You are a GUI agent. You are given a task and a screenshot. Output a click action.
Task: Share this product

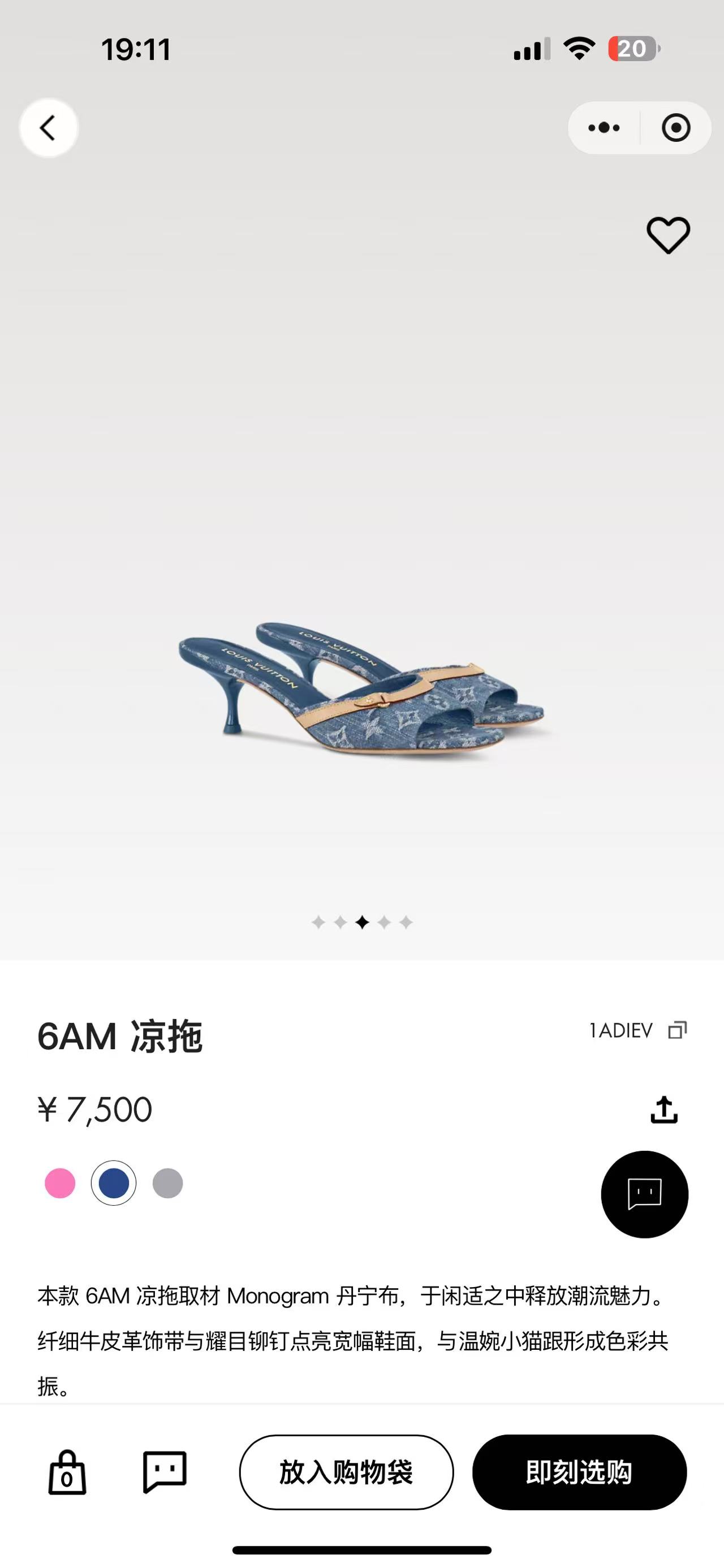pyautogui.click(x=663, y=1110)
